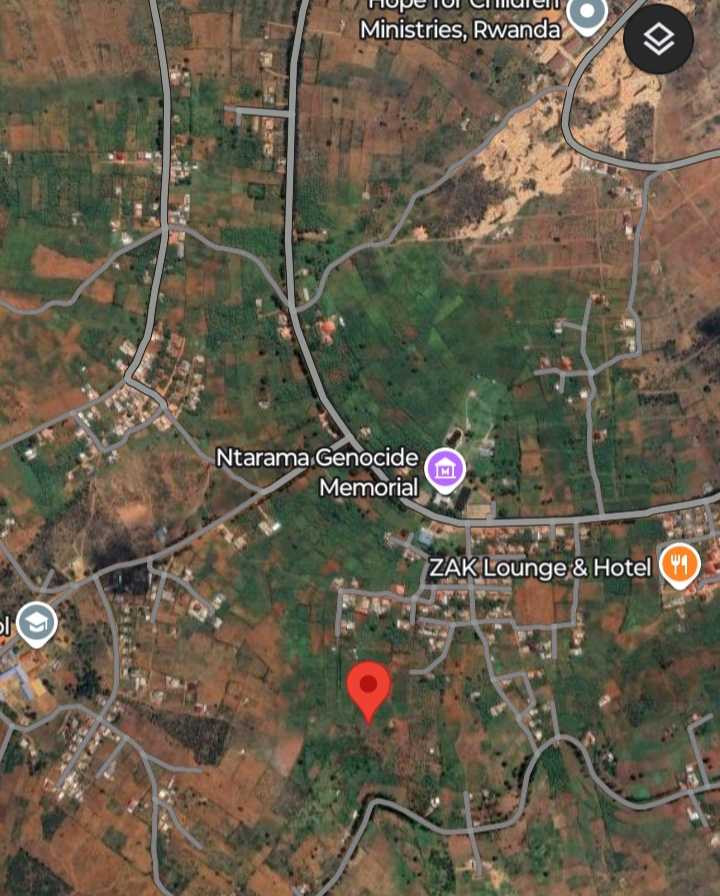Select the Ntarama Genocide Memorial marker
The height and width of the screenshot is (896, 720).
[x=446, y=468]
